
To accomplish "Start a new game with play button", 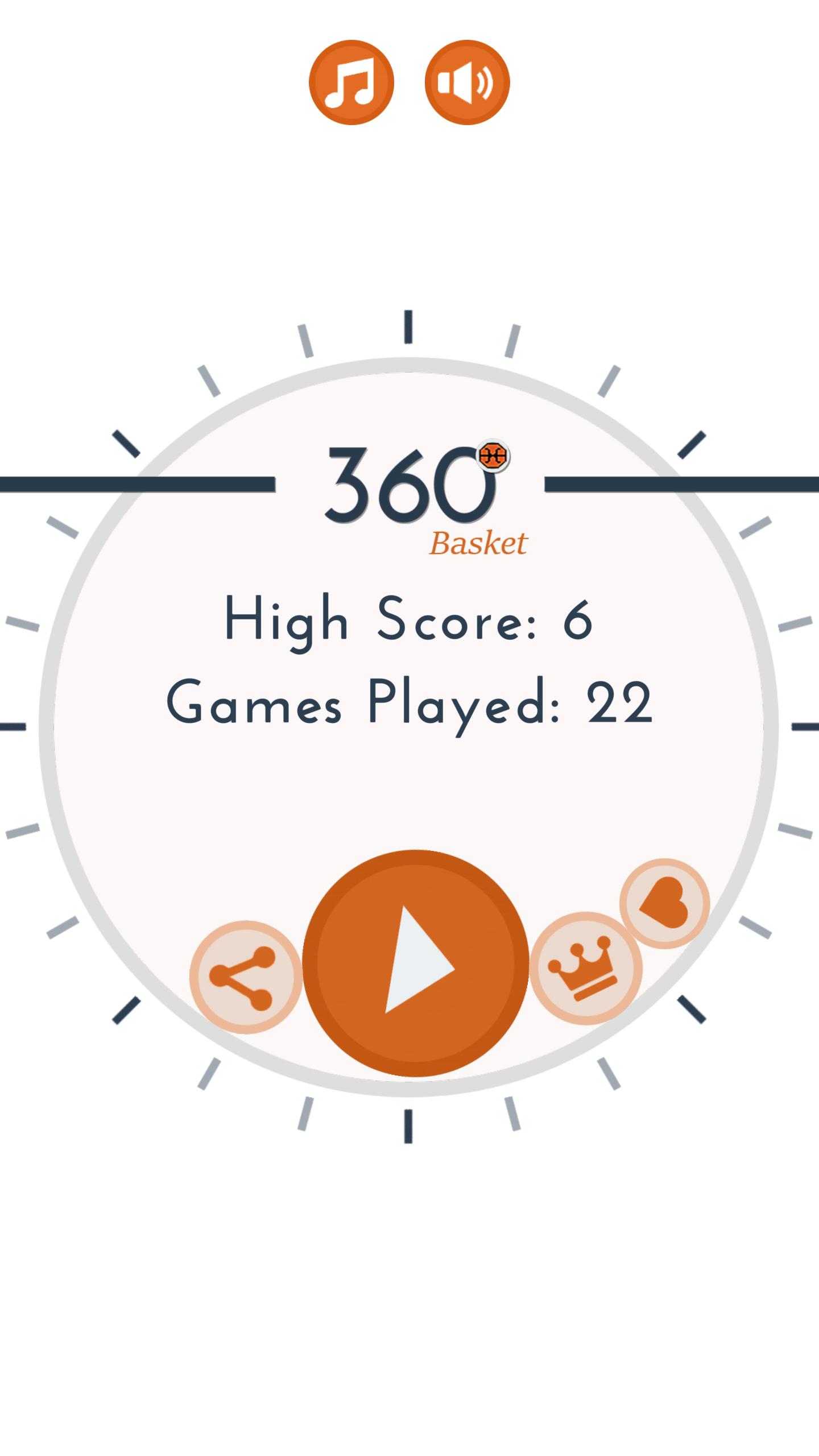I will point(416,963).
